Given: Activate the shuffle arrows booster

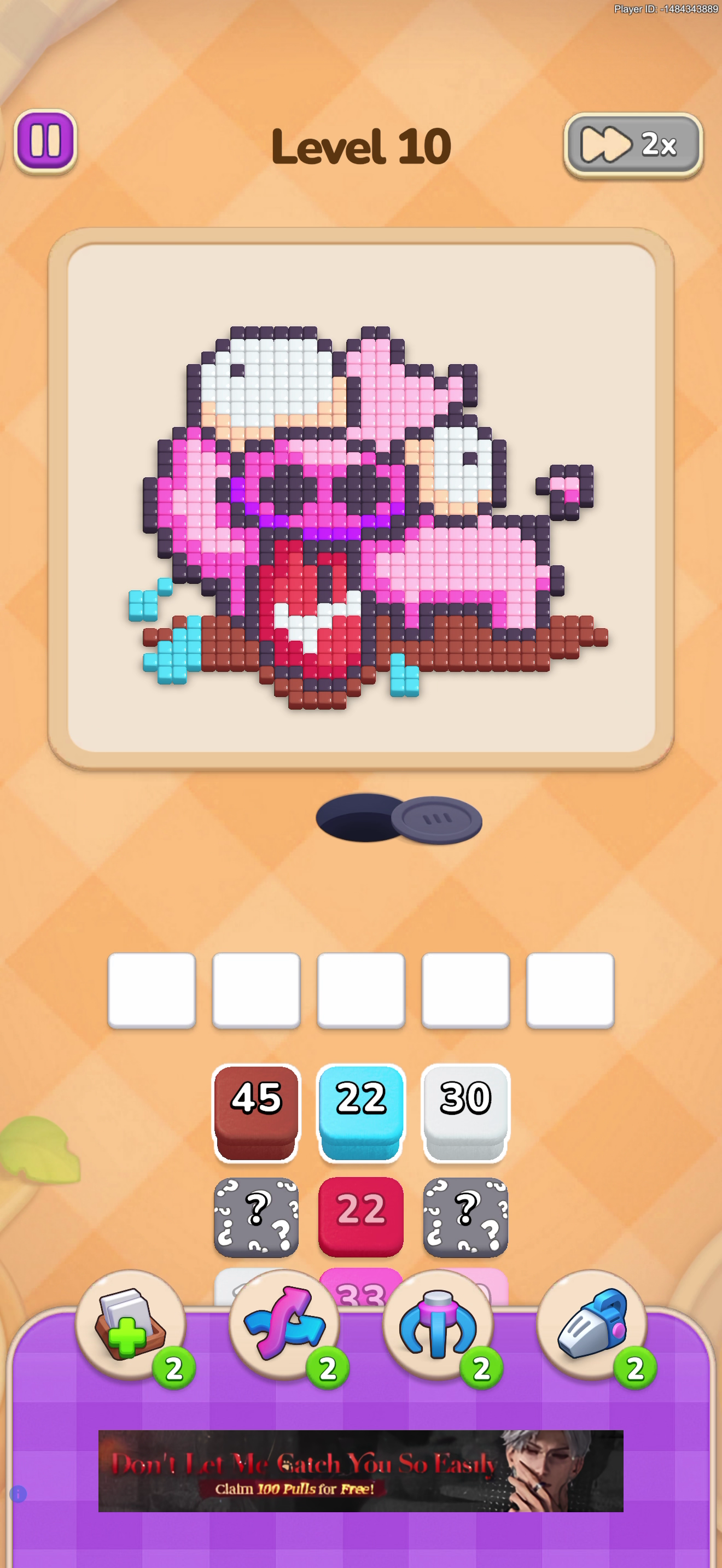Looking at the screenshot, I should (284, 1325).
